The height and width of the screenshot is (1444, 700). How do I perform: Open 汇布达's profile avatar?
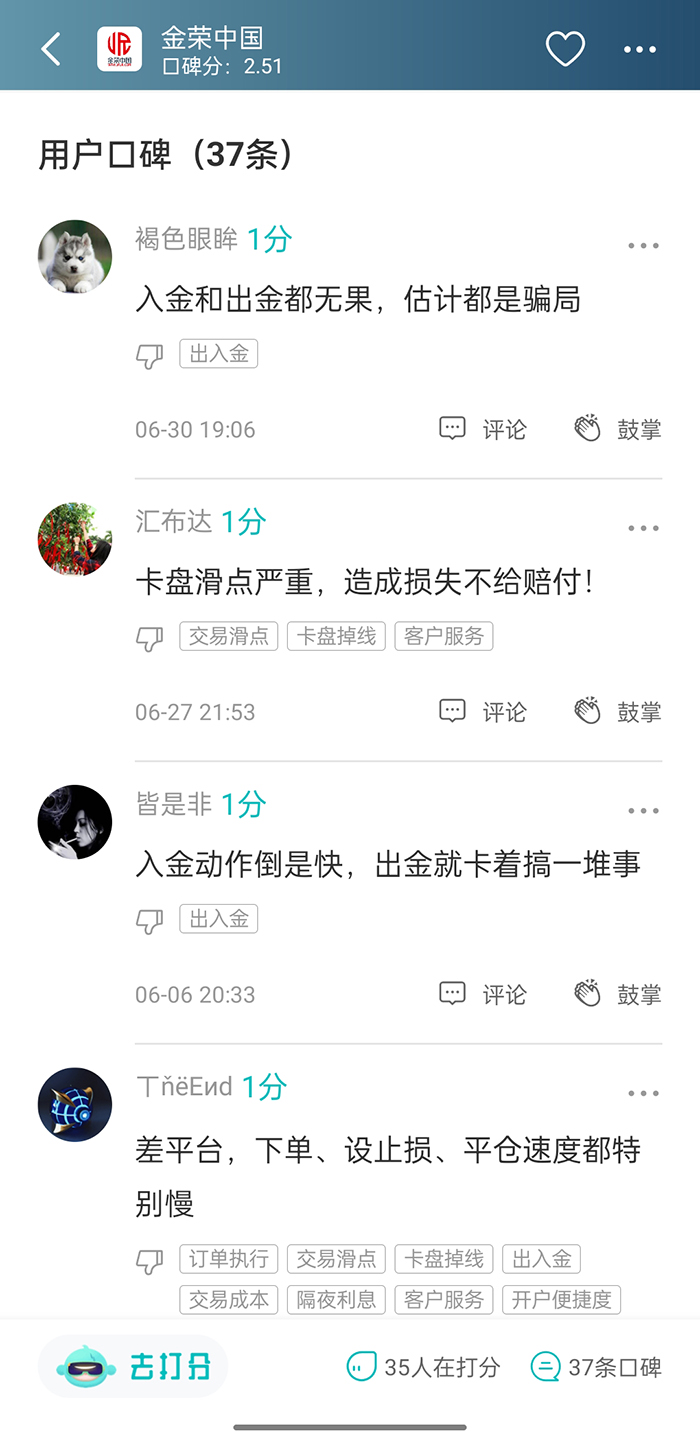click(x=75, y=539)
